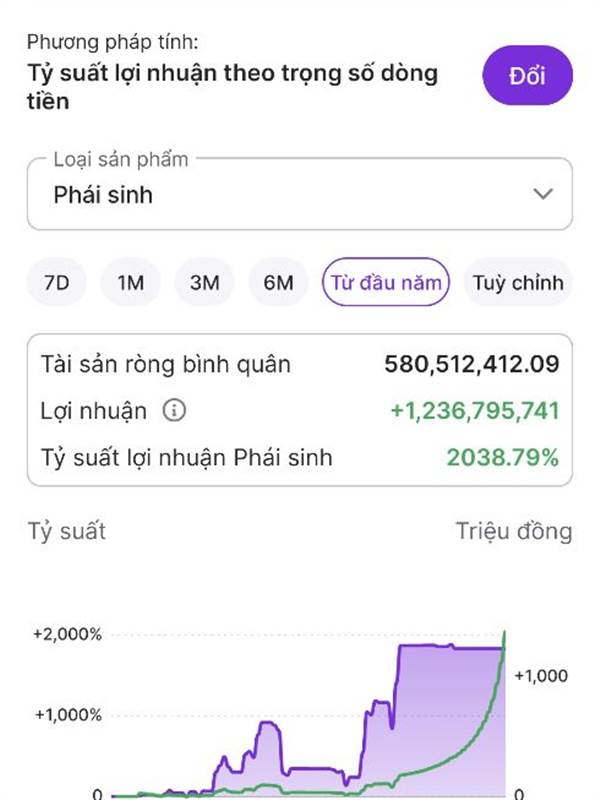Choose the 3M period chip
Screen dimensions: 600x800
pyautogui.click(x=205, y=282)
